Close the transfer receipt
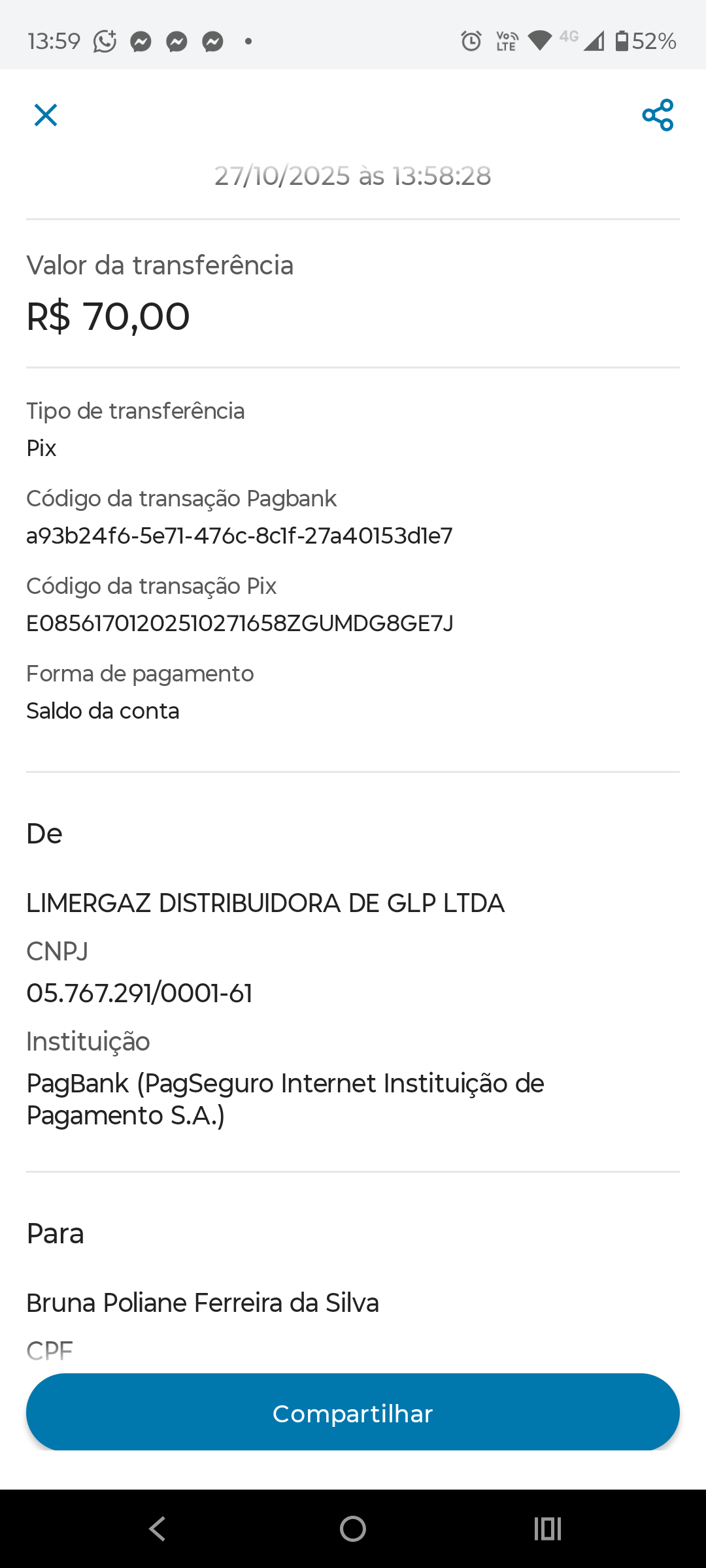This screenshot has width=706, height=1568. tap(46, 115)
